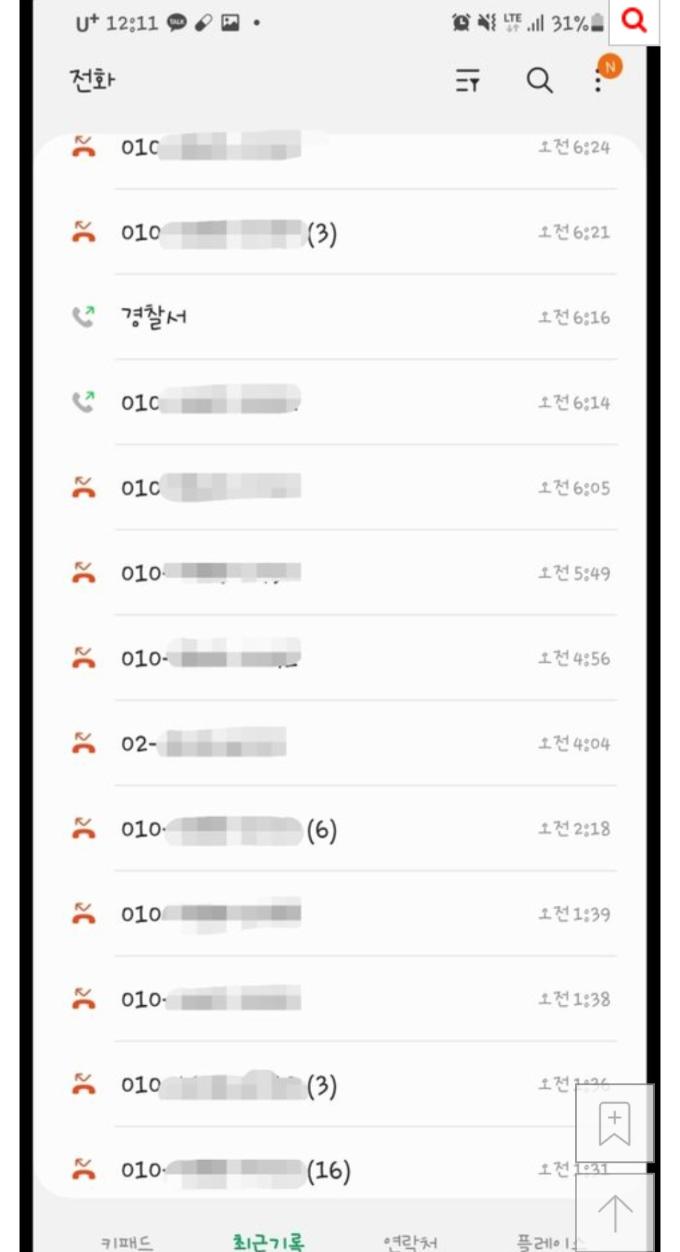The height and width of the screenshot is (1252, 680).
Task: Tap the red search icon in the corner
Action: tap(634, 22)
